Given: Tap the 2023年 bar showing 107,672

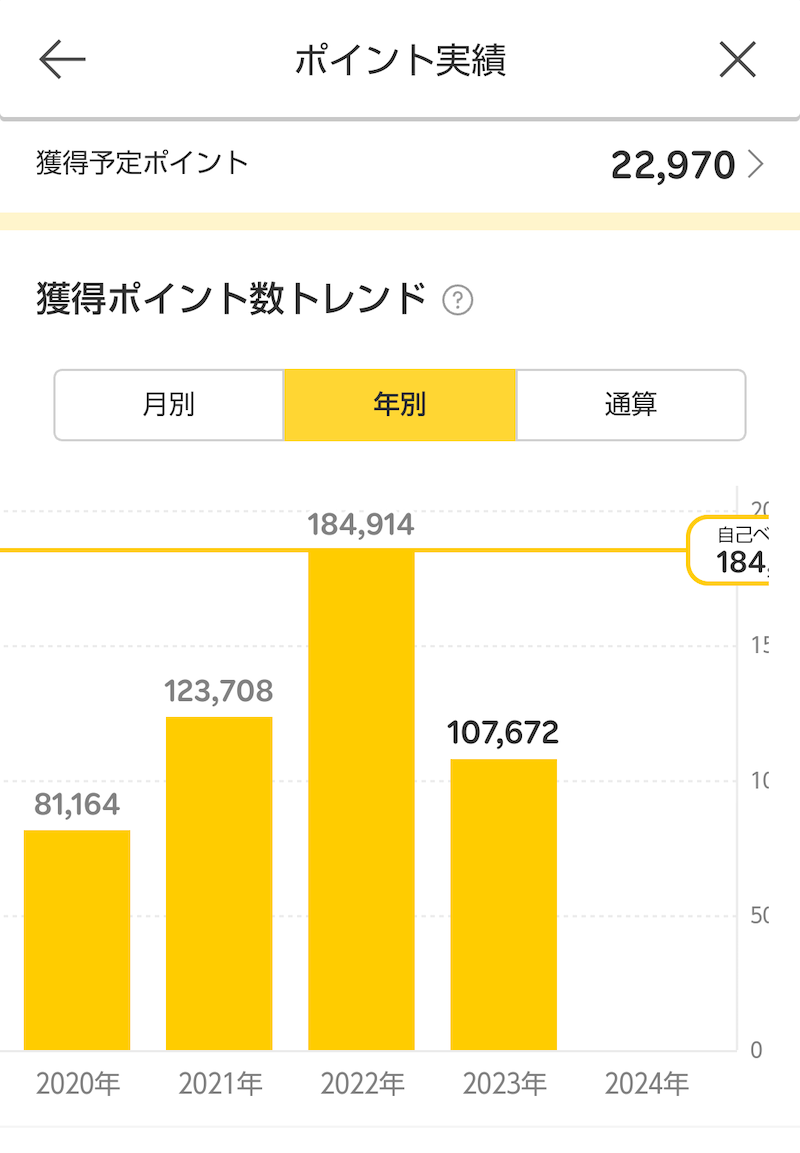Looking at the screenshot, I should (503, 904).
